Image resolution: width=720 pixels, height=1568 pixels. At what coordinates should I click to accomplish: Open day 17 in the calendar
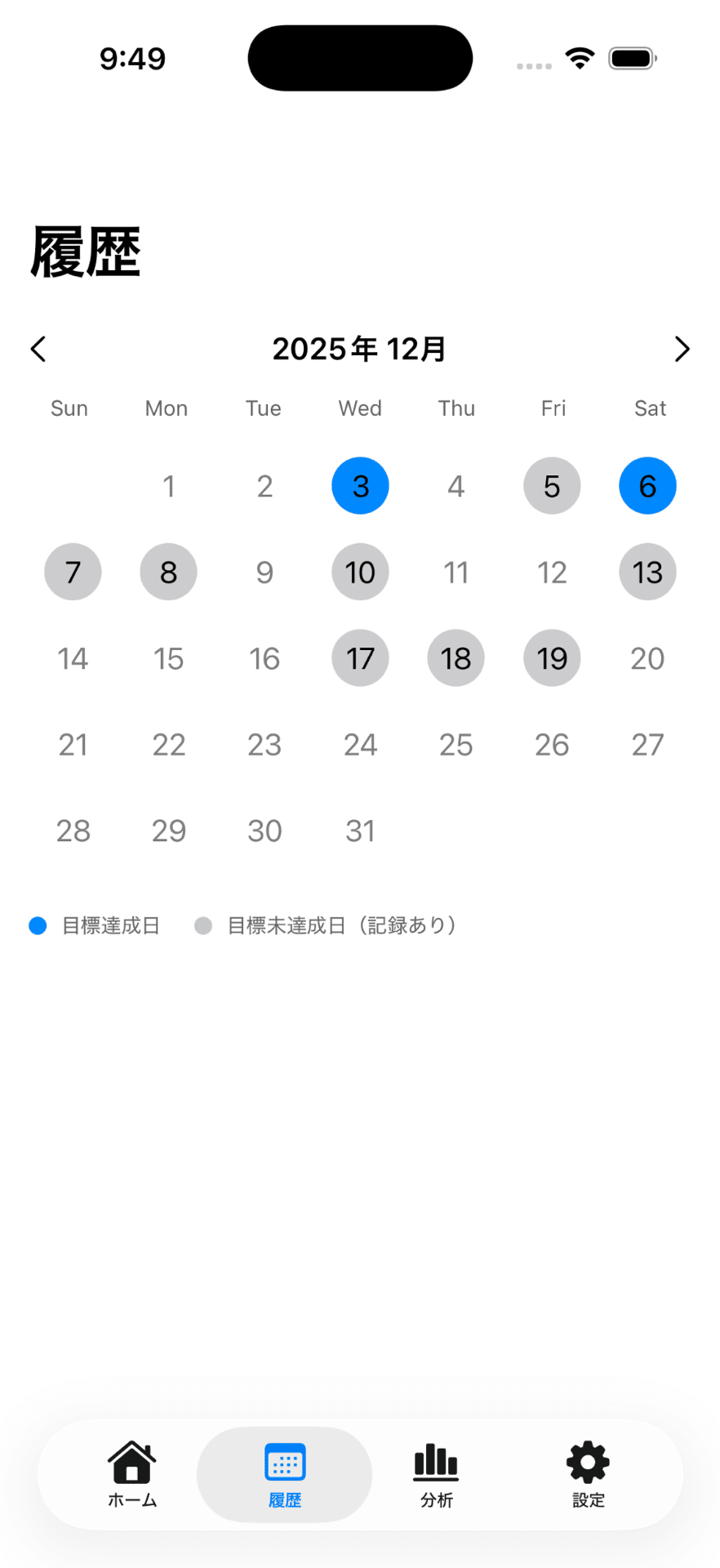coord(360,658)
